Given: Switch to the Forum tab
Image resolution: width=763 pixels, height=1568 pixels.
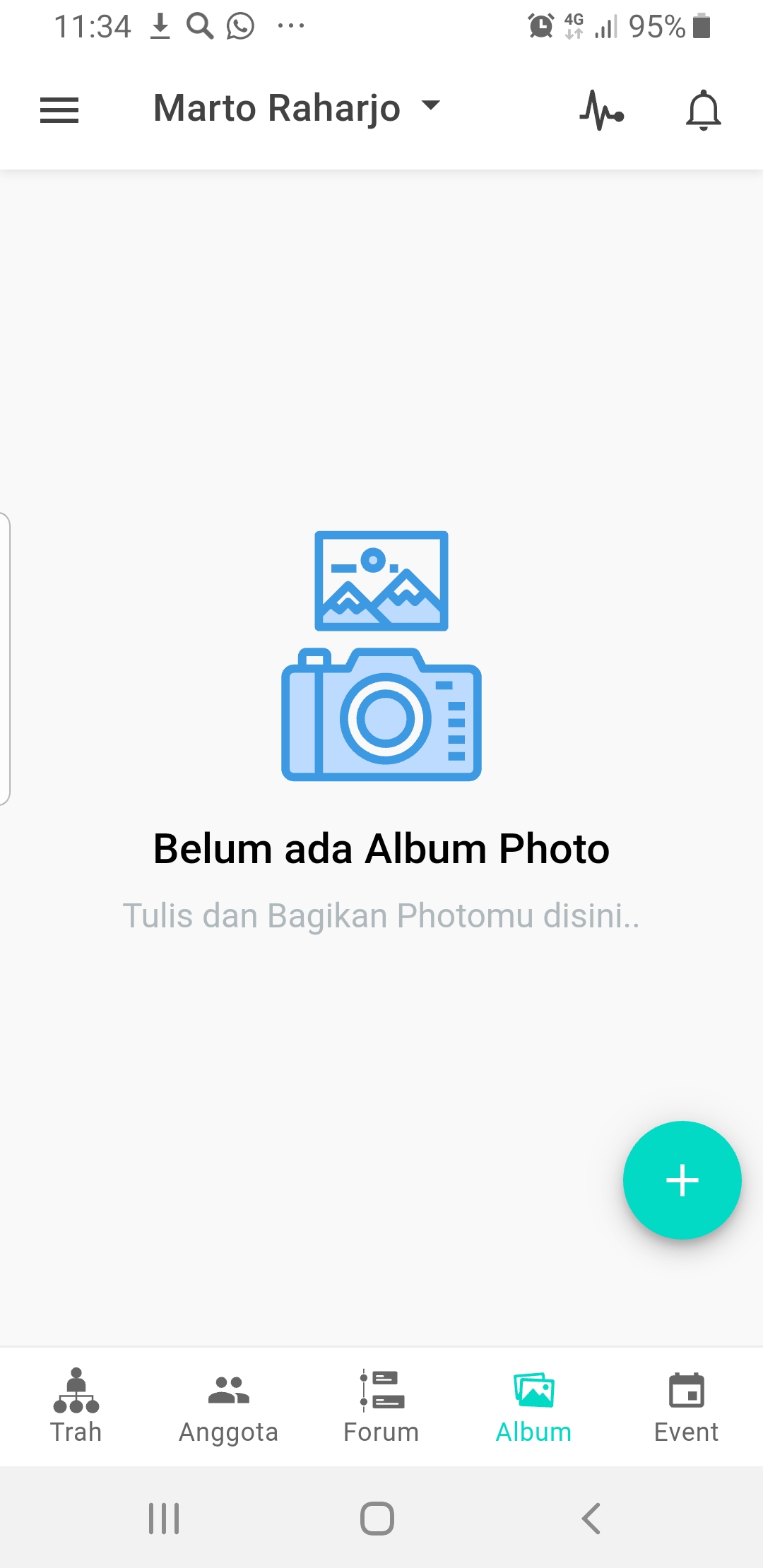Looking at the screenshot, I should coord(380,1413).
